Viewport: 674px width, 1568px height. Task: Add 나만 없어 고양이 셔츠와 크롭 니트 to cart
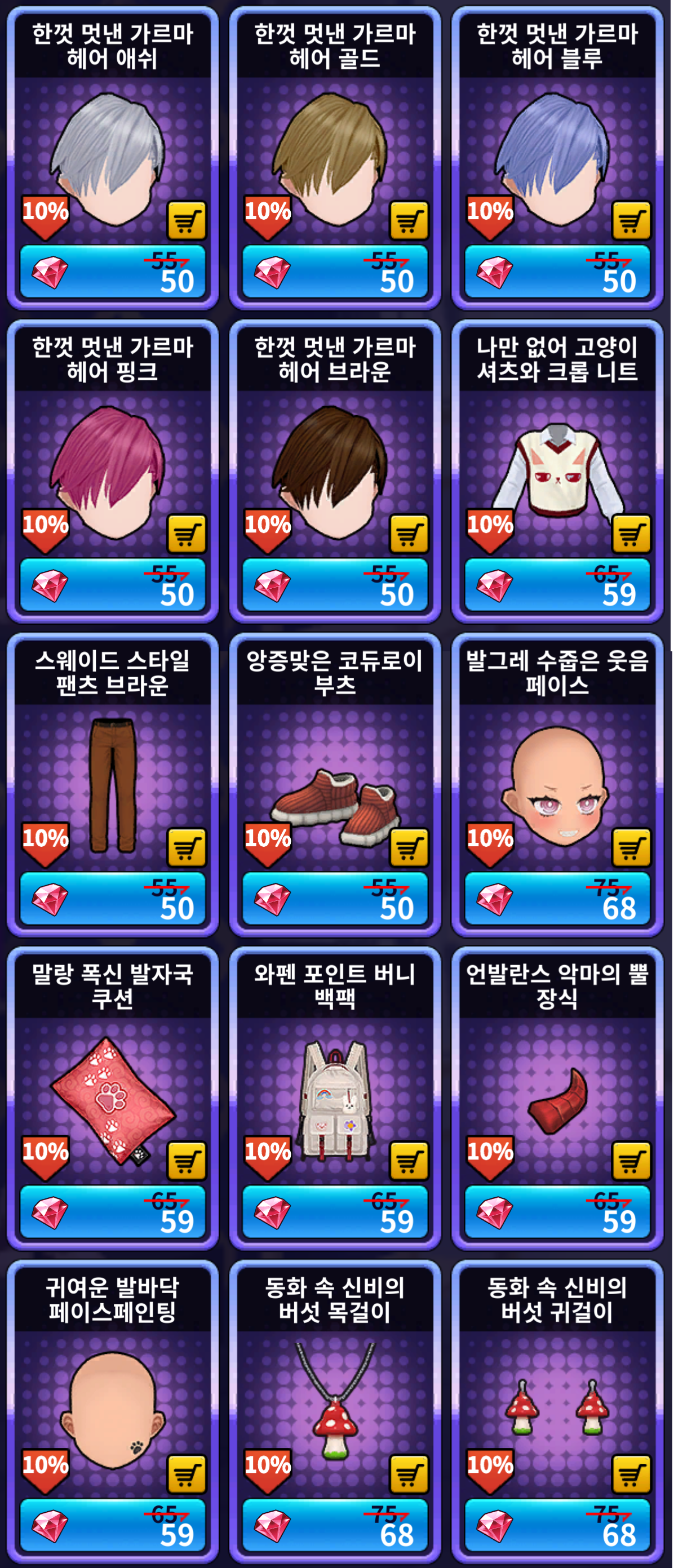coord(631,534)
